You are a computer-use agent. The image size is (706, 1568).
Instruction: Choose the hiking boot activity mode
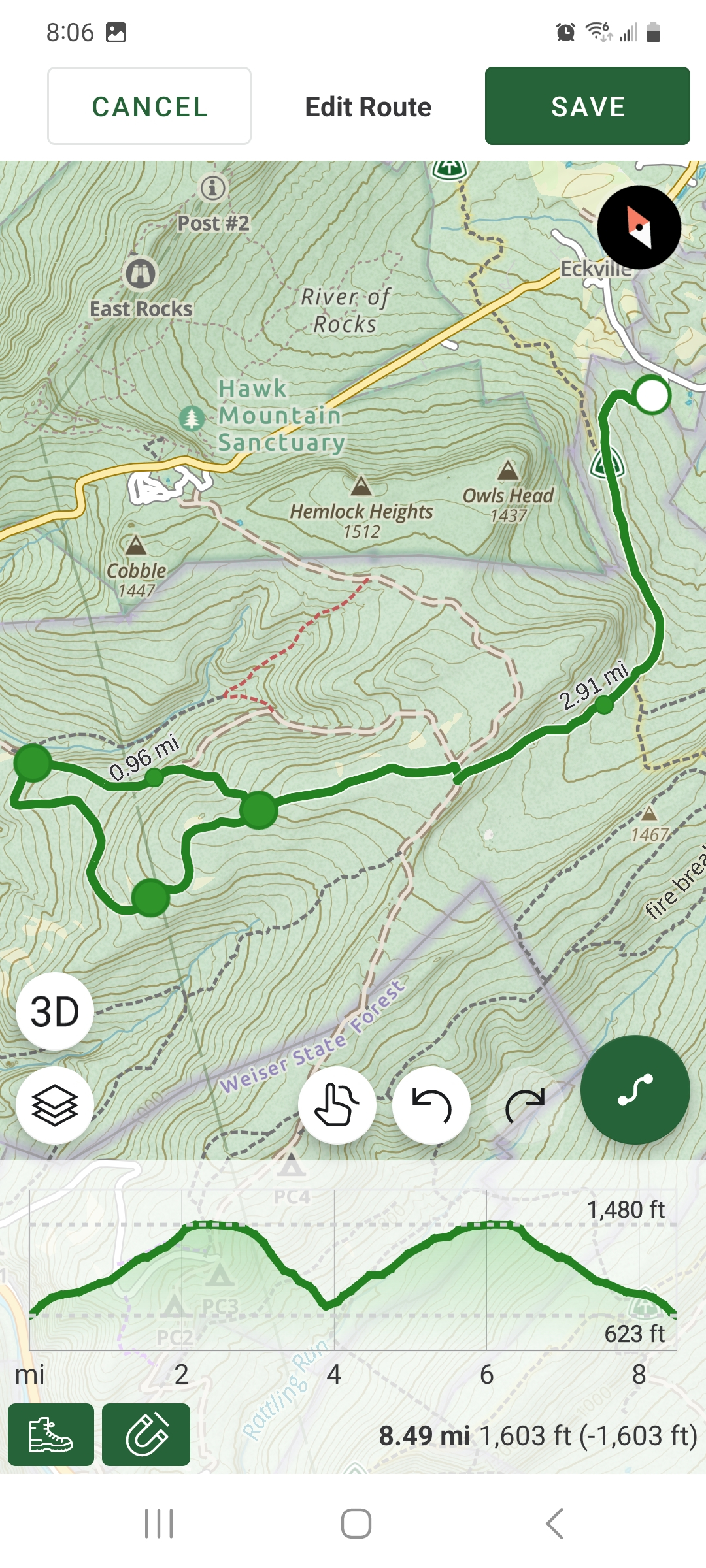(x=51, y=1435)
